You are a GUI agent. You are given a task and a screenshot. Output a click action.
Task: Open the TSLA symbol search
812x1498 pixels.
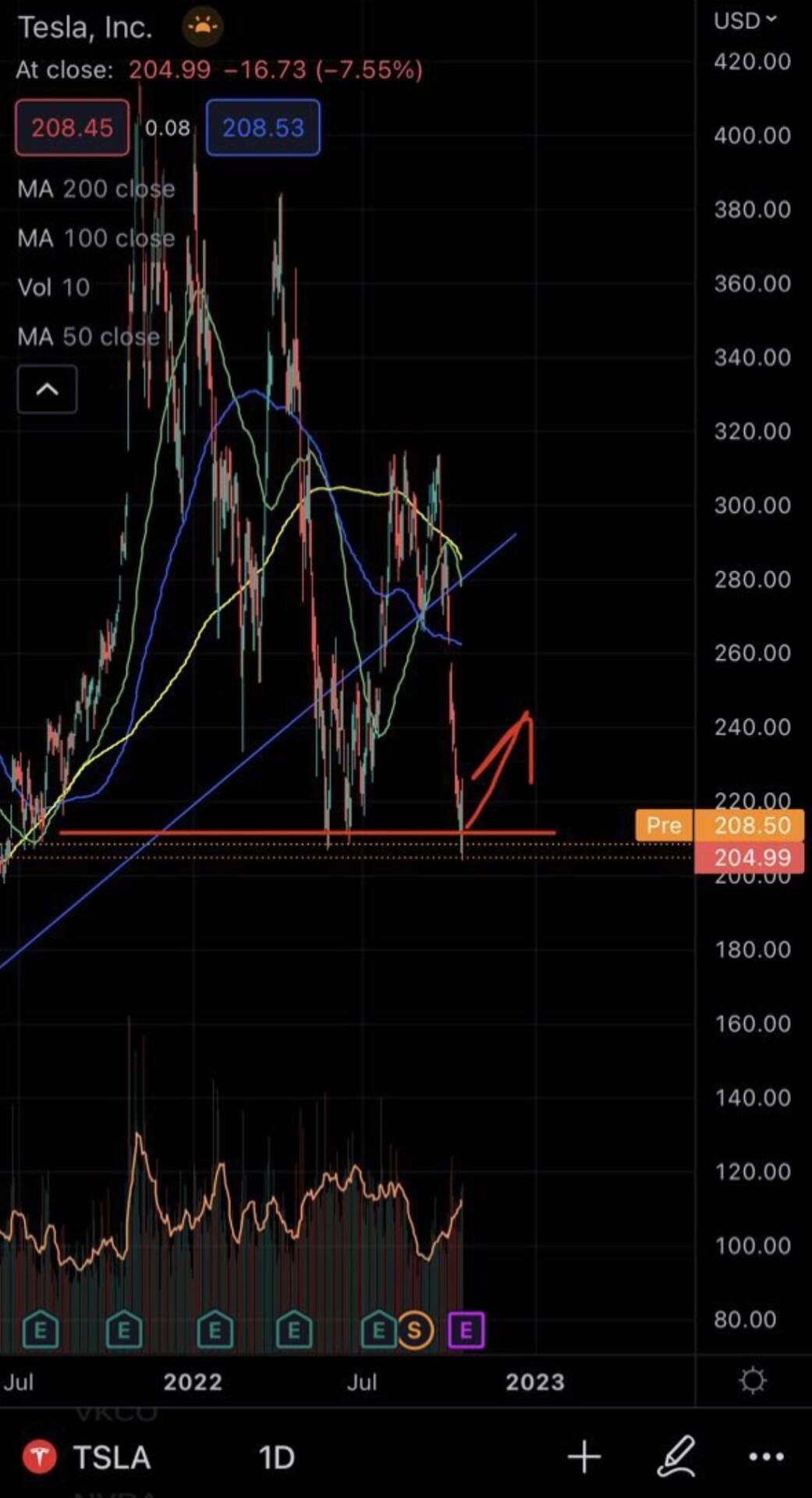pyautogui.click(x=86, y=1457)
